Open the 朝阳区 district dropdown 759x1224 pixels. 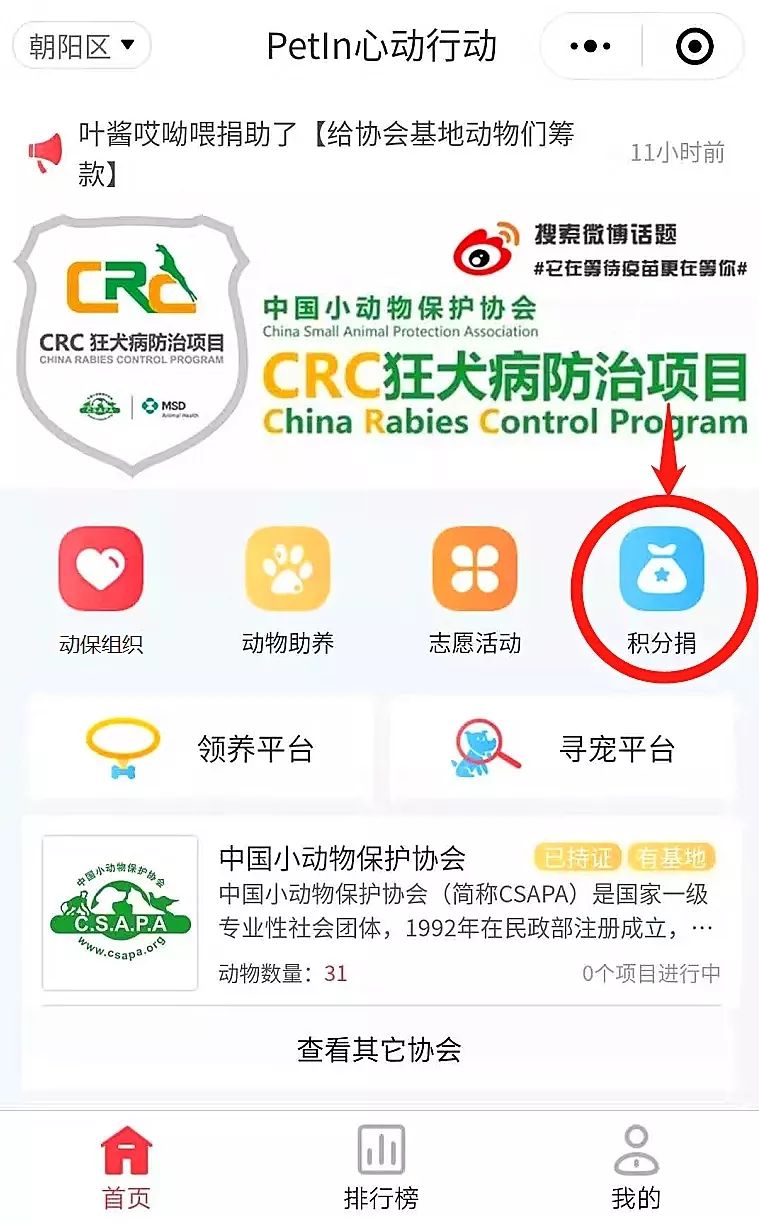[x=80, y=46]
